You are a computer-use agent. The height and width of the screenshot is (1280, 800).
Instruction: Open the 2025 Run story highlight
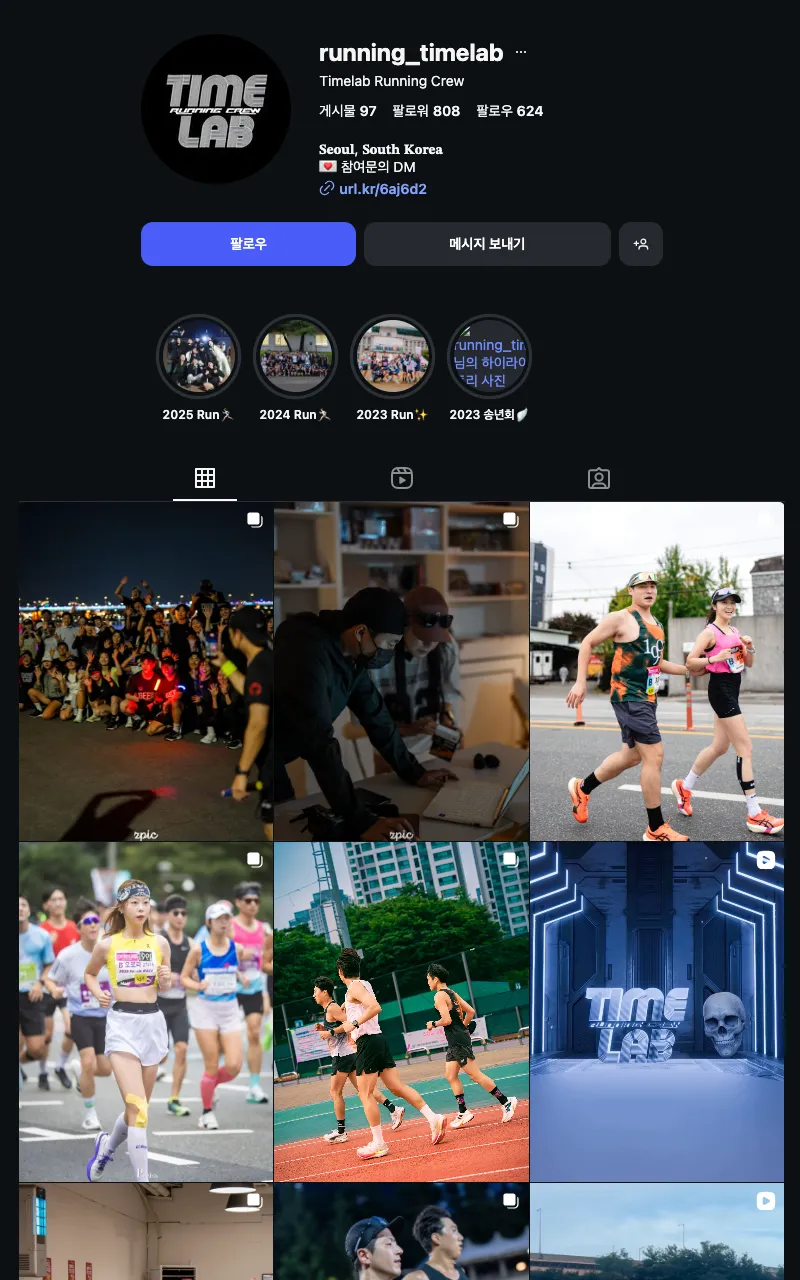click(x=199, y=357)
